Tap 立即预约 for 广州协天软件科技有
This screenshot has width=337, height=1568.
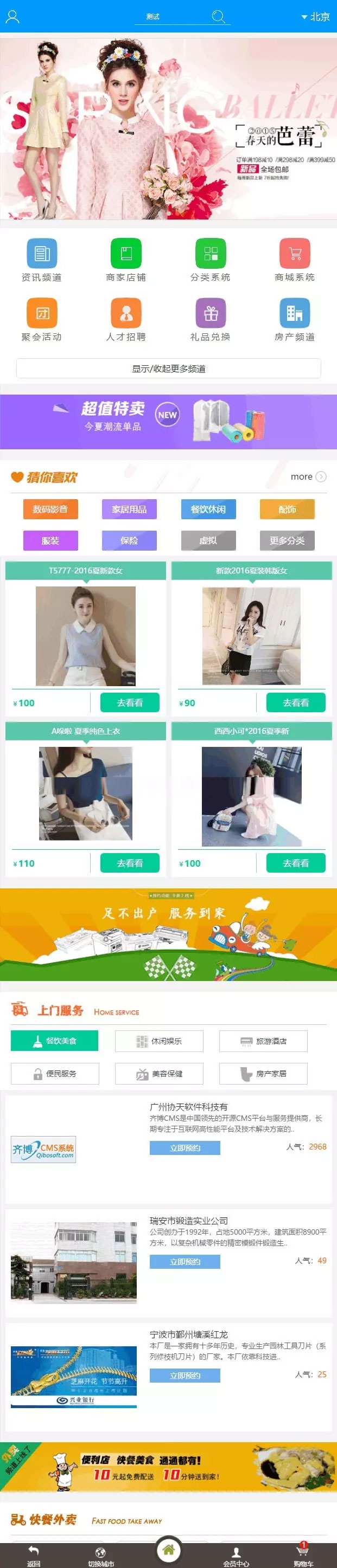185,1147
